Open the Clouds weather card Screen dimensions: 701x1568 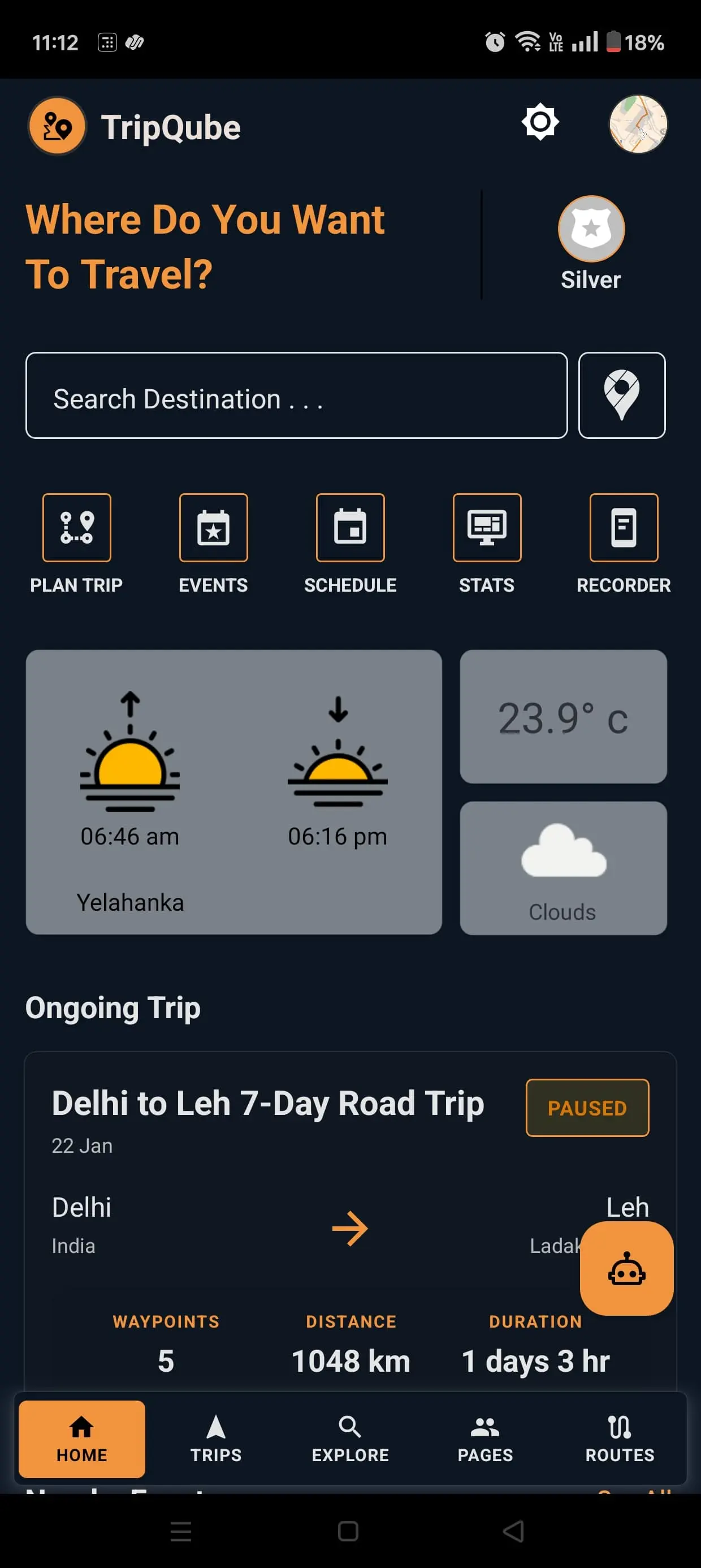pos(563,867)
